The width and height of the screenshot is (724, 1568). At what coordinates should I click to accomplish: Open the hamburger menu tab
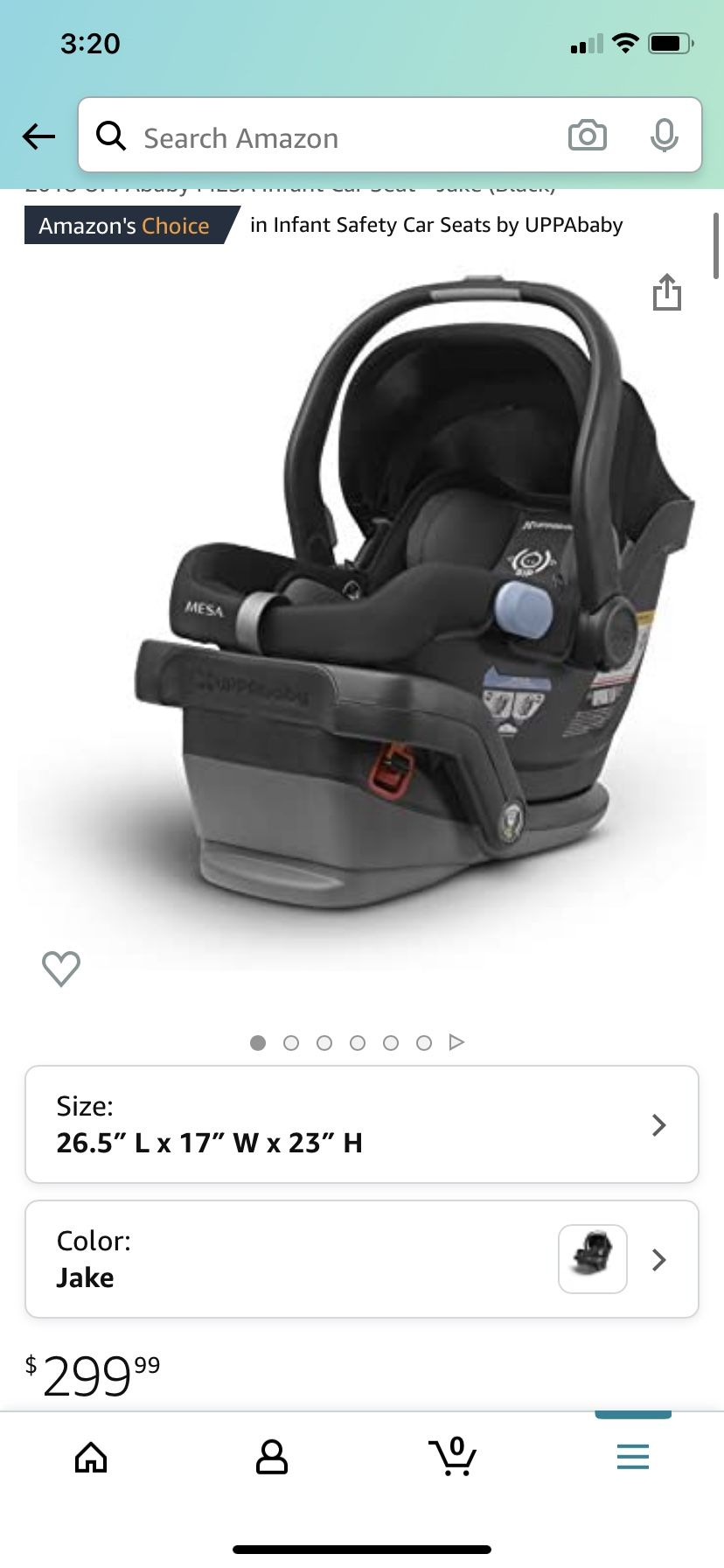click(632, 1457)
